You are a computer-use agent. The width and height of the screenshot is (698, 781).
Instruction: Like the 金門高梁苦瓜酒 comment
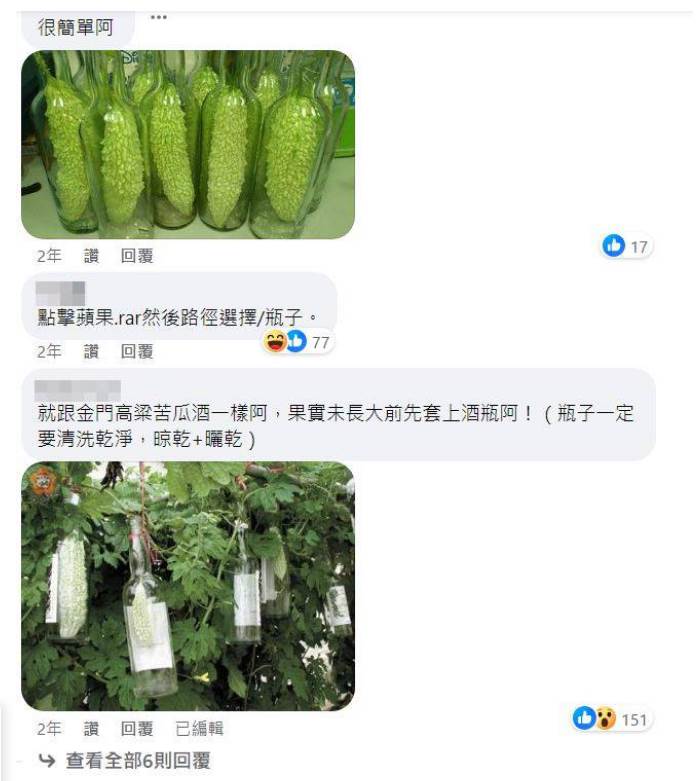tap(92, 728)
